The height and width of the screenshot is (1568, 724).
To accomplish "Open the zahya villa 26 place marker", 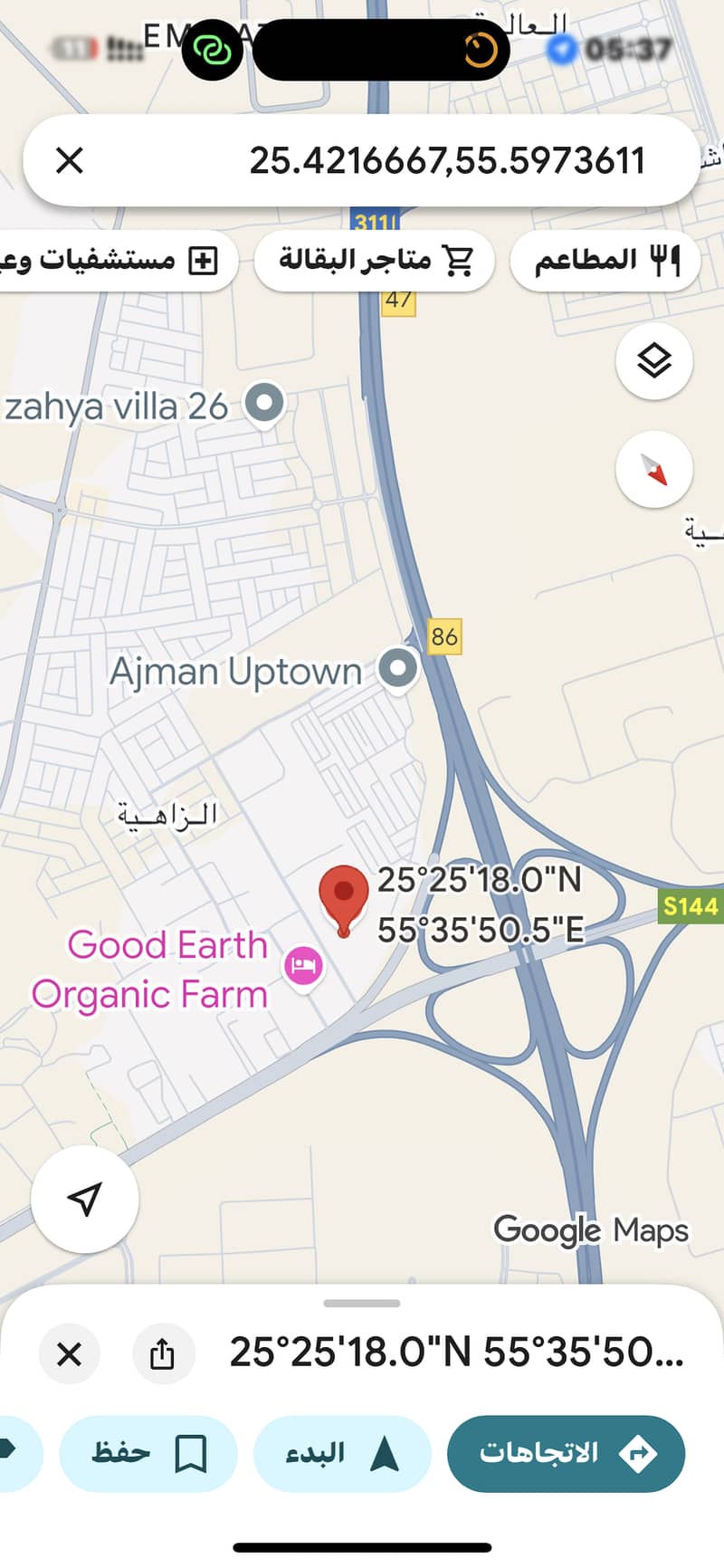I will (264, 403).
